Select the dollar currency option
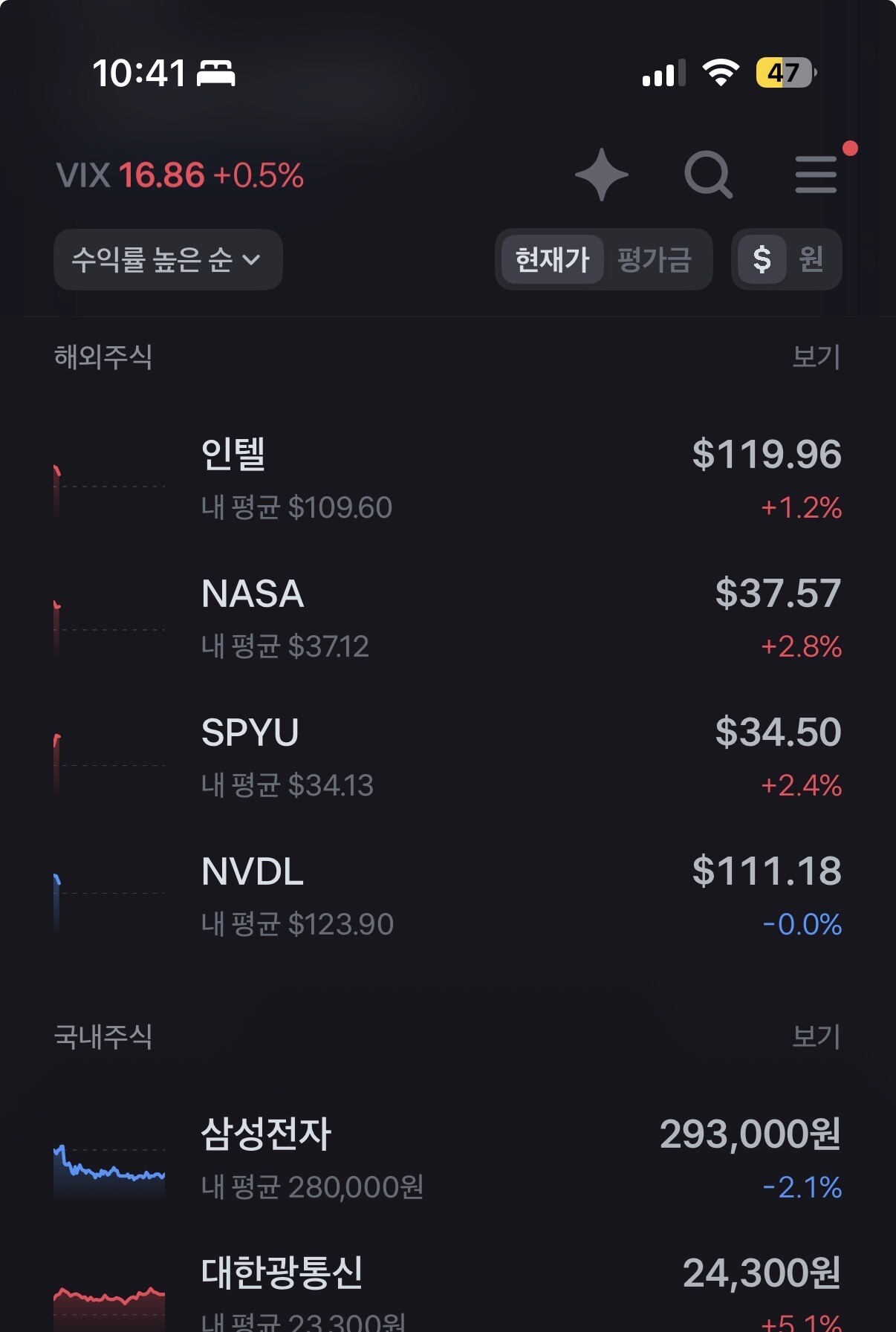 762,259
